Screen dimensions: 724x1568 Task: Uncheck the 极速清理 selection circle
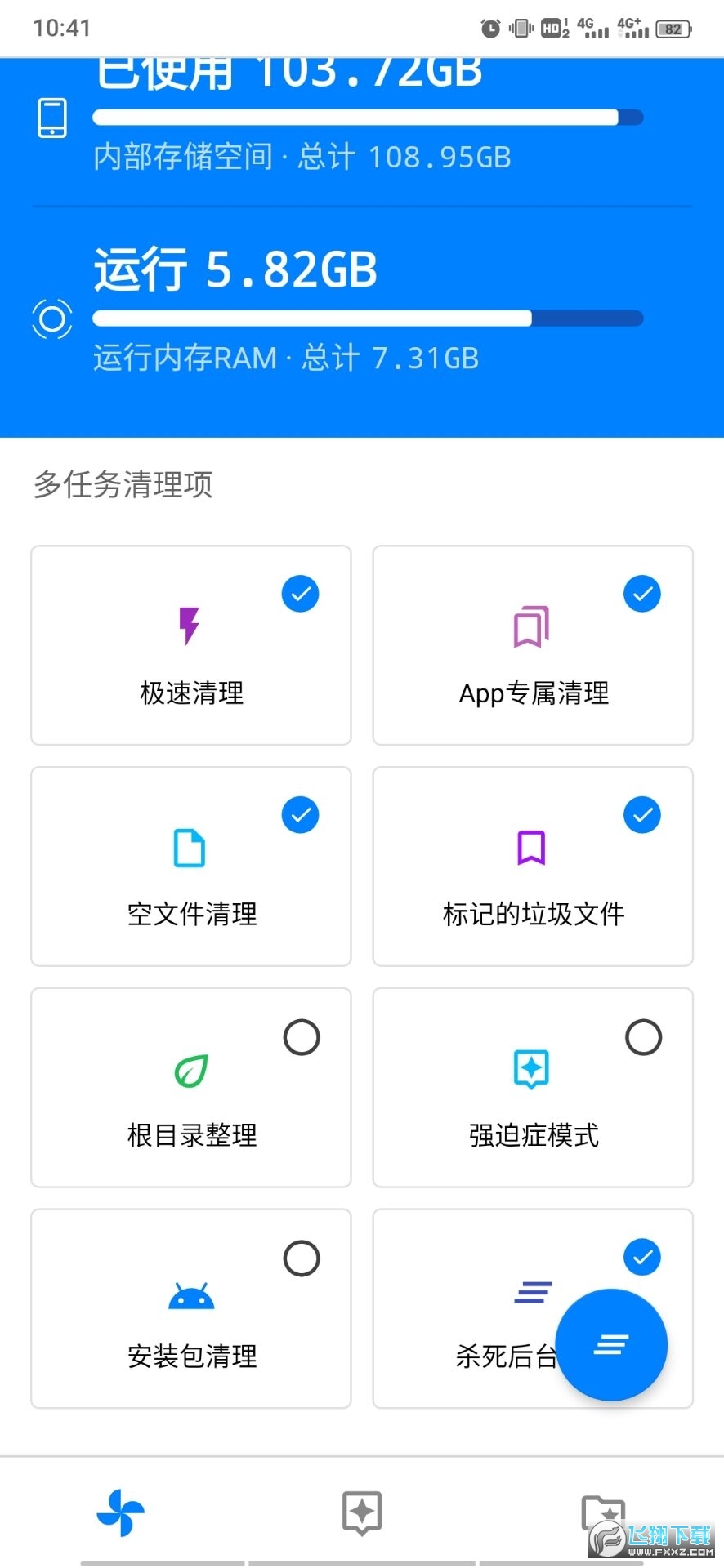300,594
